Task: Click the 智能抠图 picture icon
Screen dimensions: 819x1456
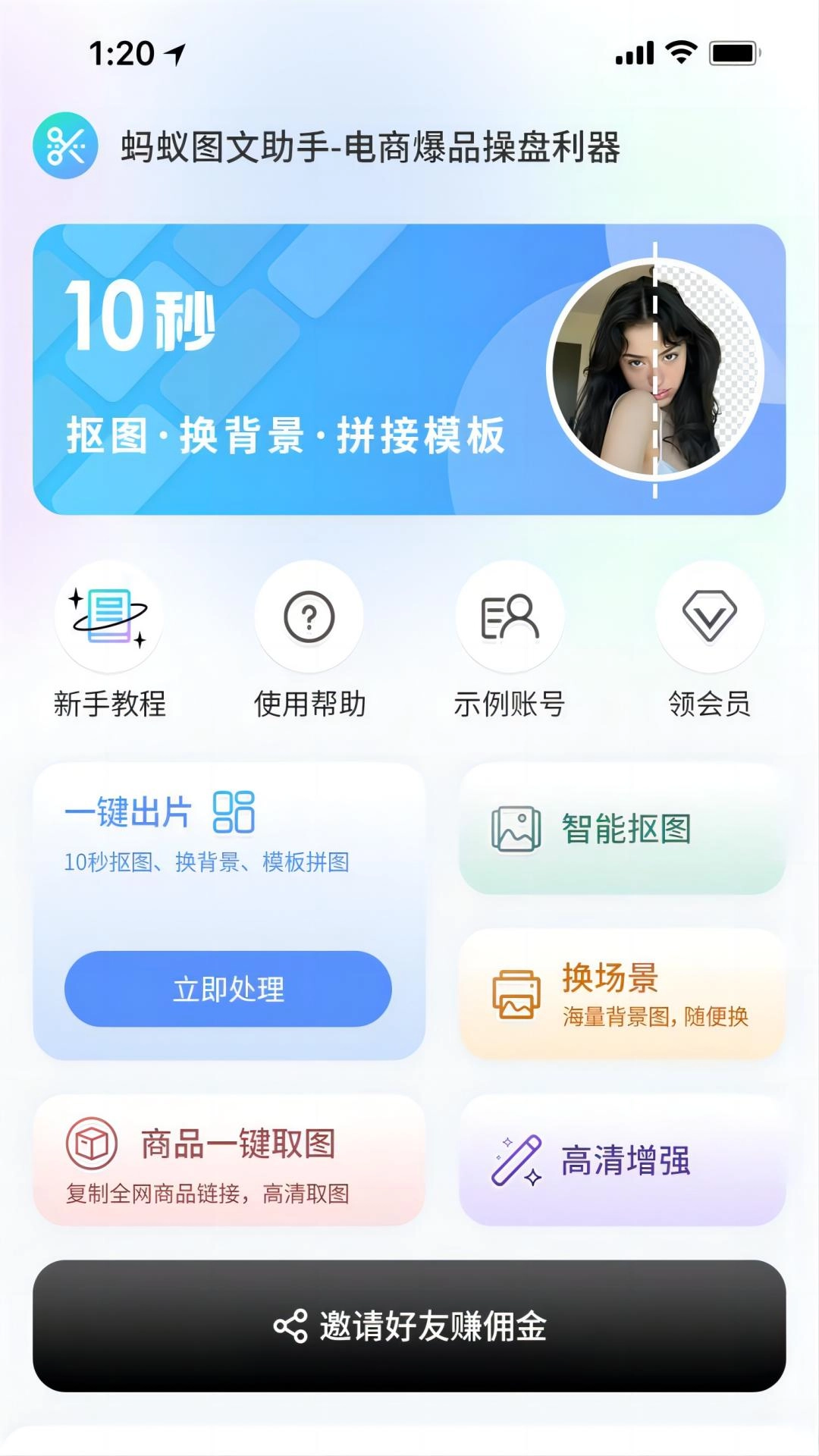Action: click(x=515, y=830)
